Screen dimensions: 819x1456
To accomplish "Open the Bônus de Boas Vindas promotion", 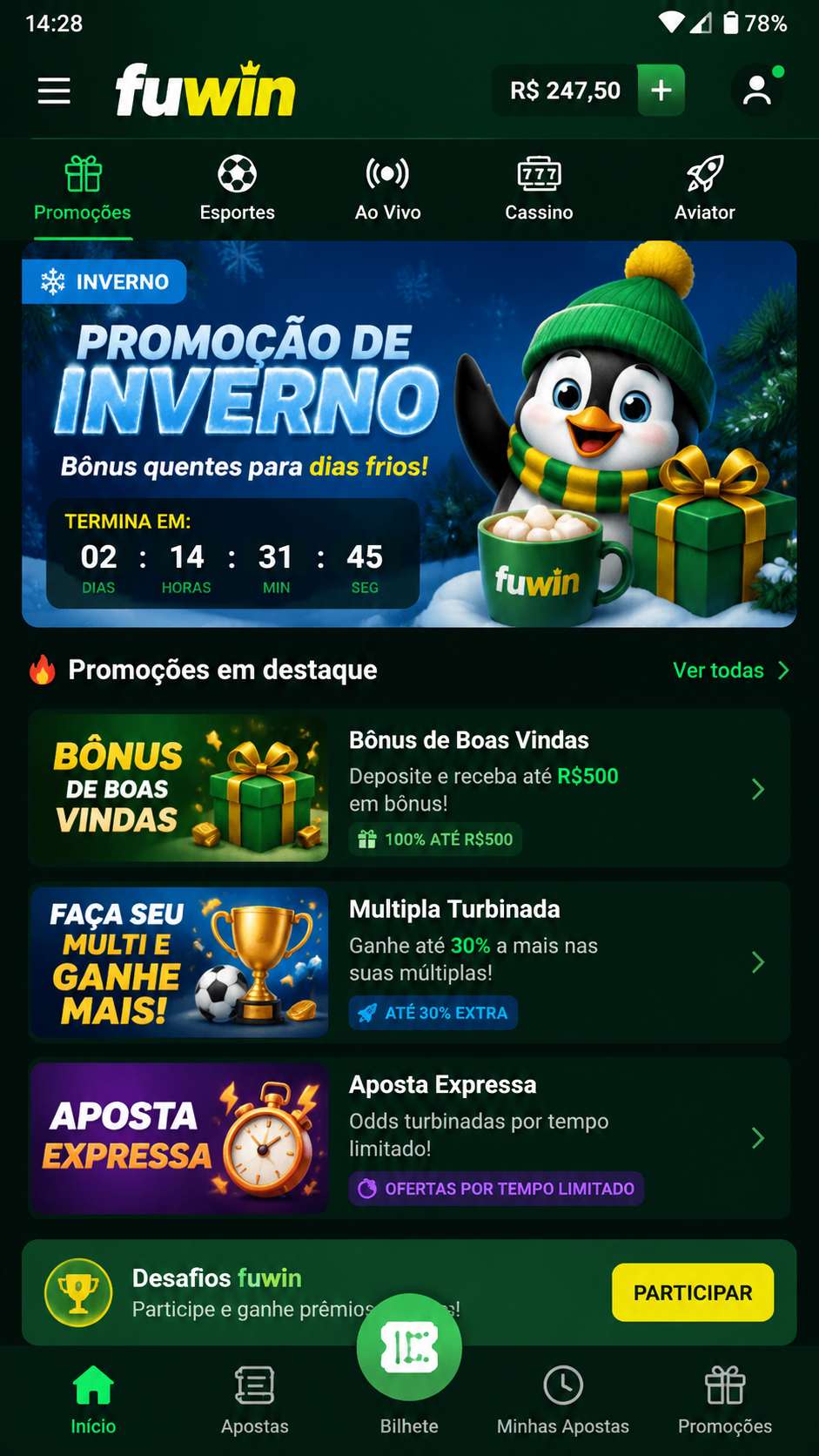I will (x=409, y=788).
